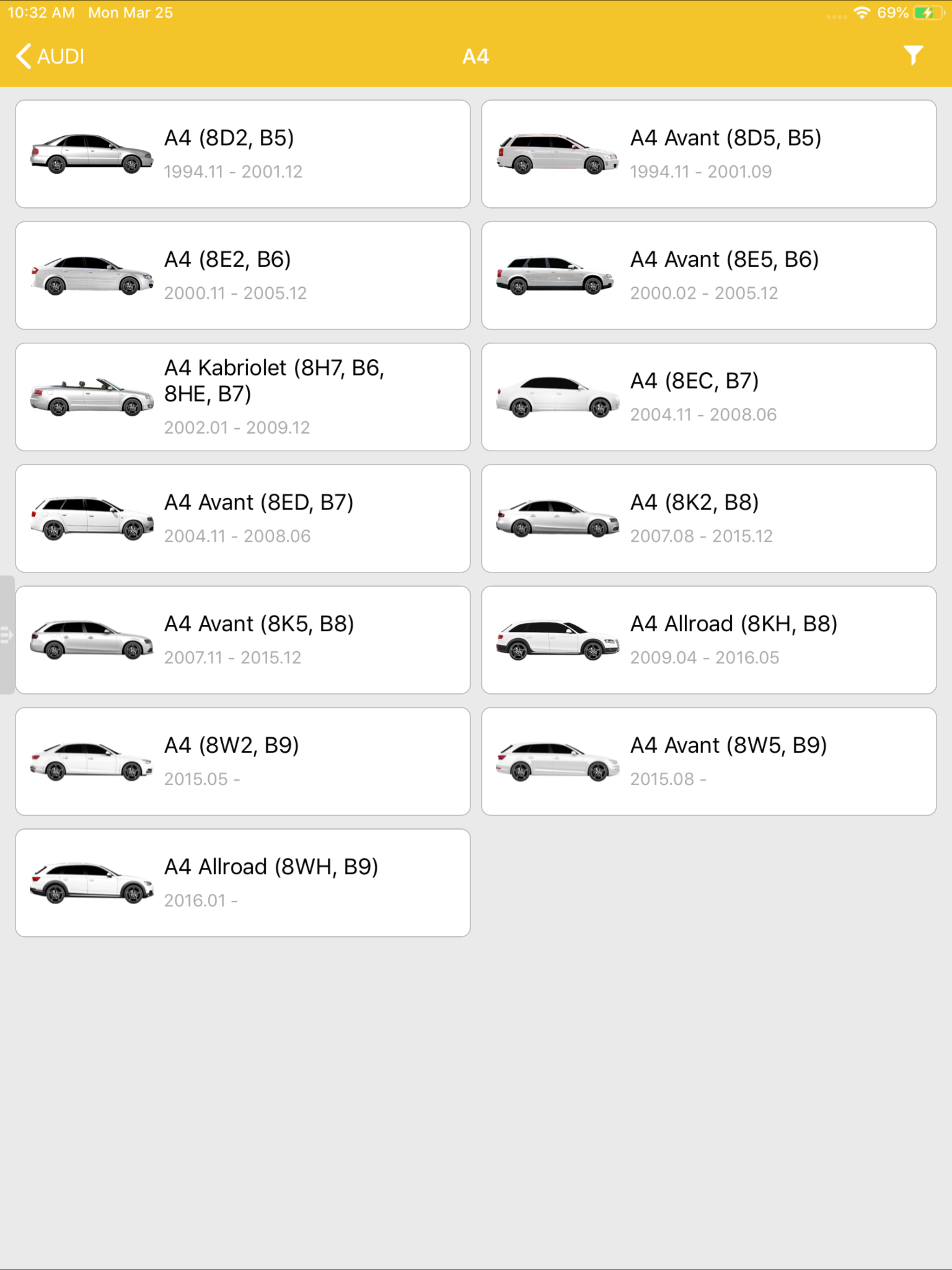Image resolution: width=952 pixels, height=1270 pixels.
Task: Tap the back chevron next to AUDI
Action: click(x=23, y=56)
